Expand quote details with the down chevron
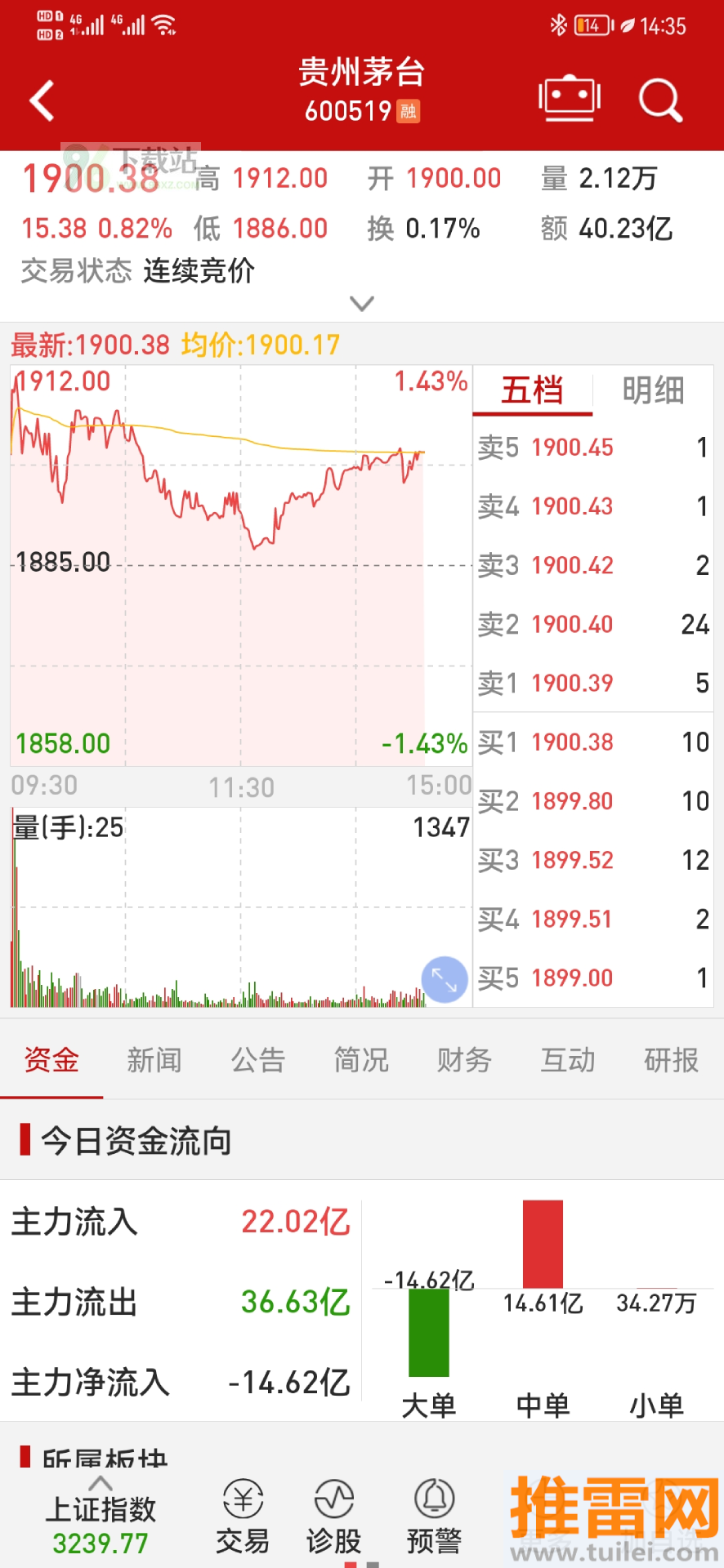This screenshot has height=1568, width=724. [362, 304]
